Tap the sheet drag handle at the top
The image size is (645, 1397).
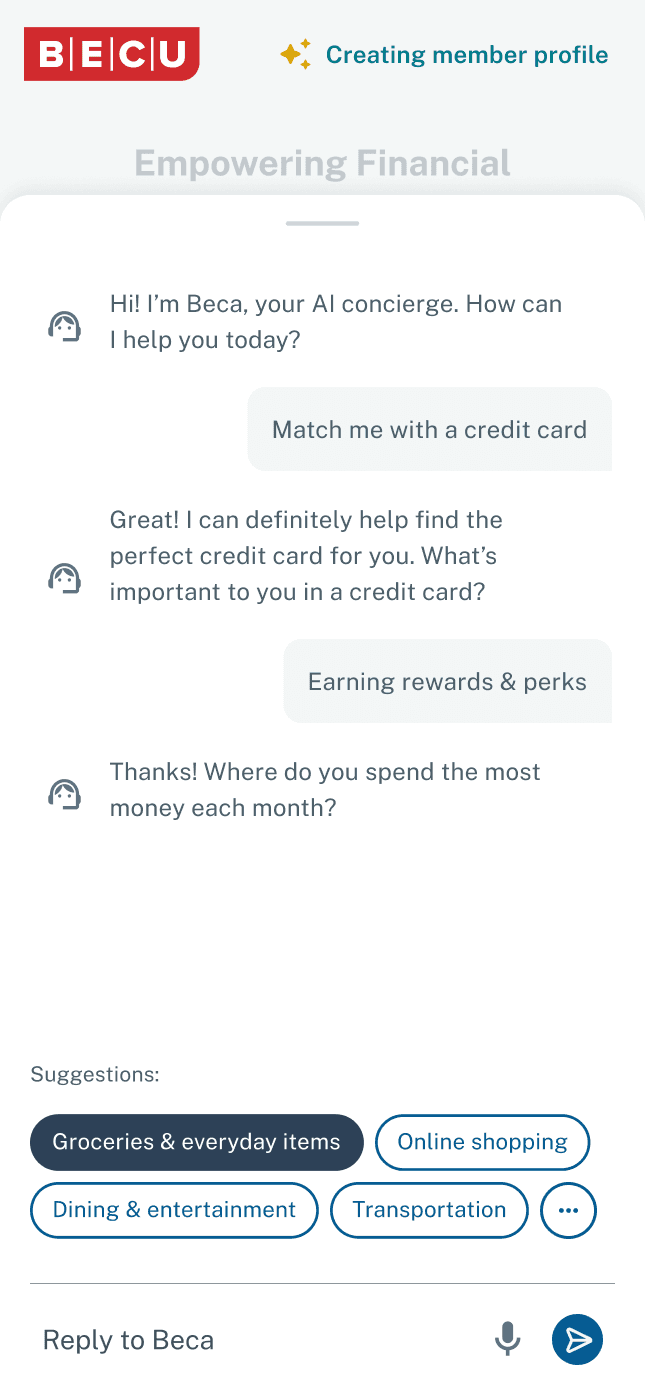pyautogui.click(x=322, y=223)
